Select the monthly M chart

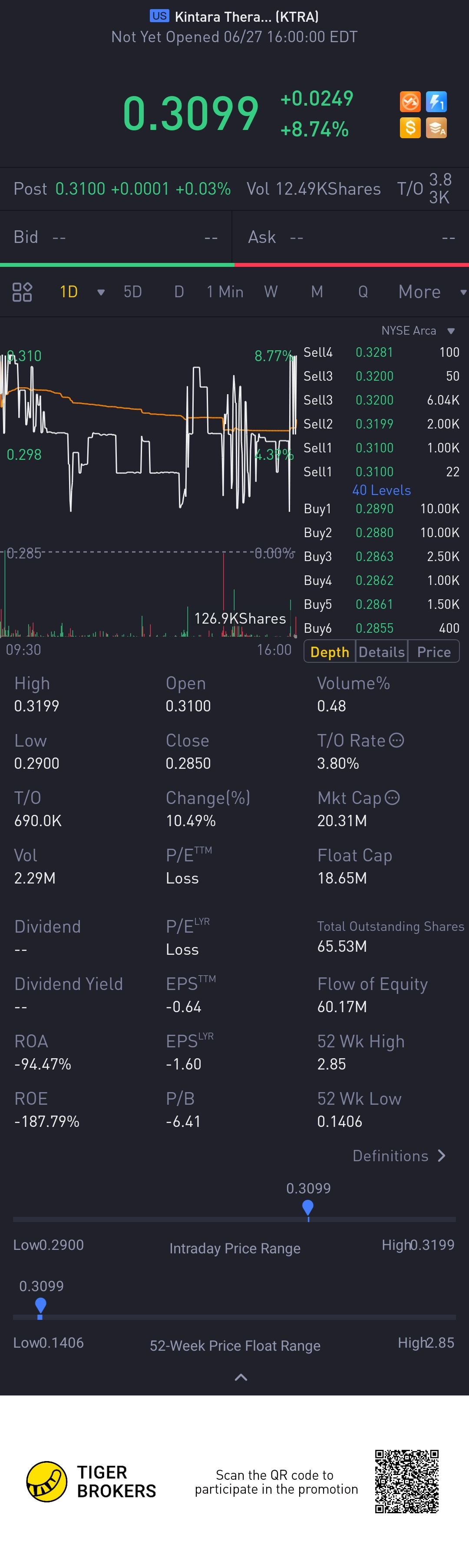click(x=317, y=292)
